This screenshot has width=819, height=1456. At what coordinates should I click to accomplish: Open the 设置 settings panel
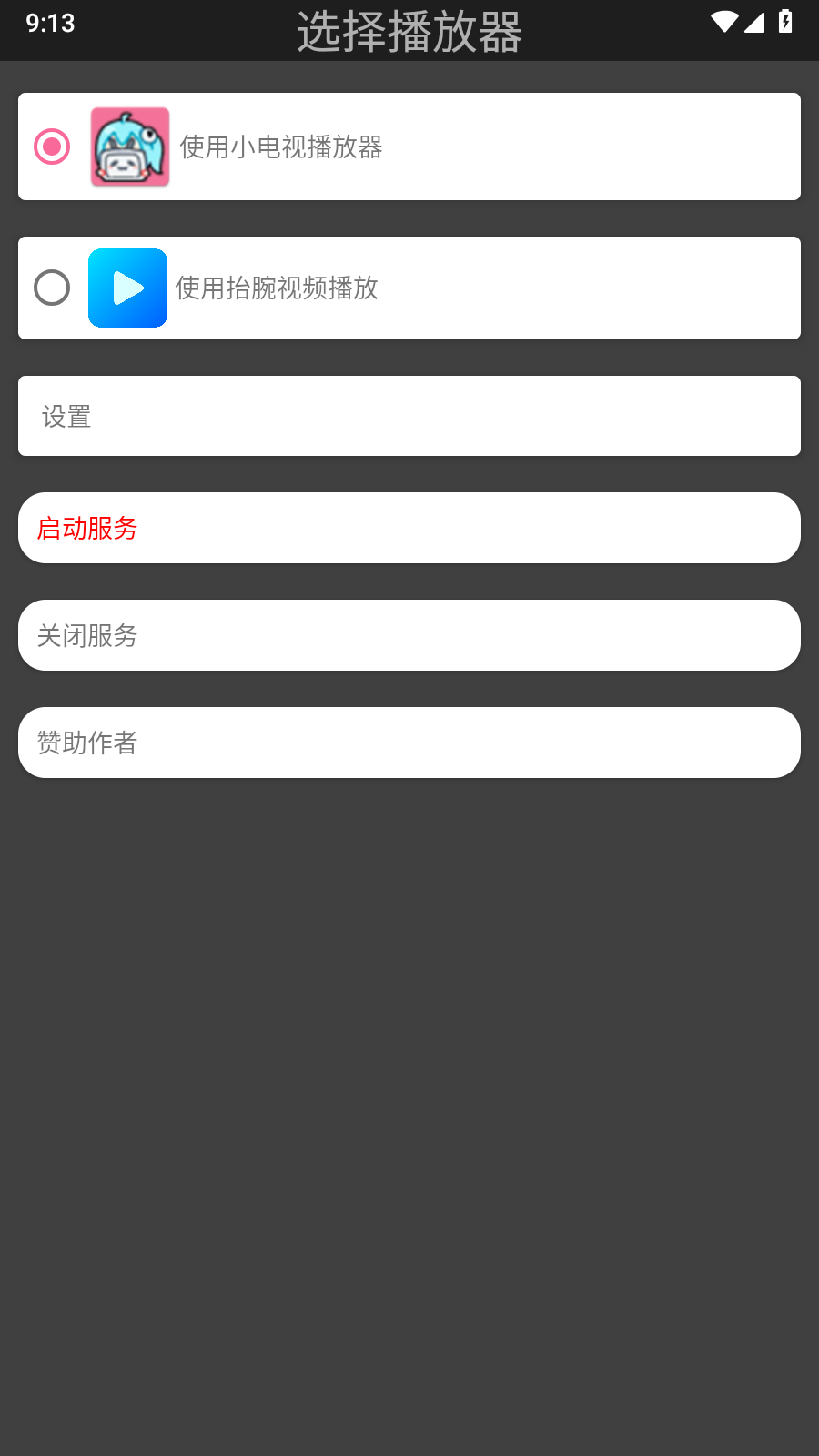pyautogui.click(x=409, y=415)
